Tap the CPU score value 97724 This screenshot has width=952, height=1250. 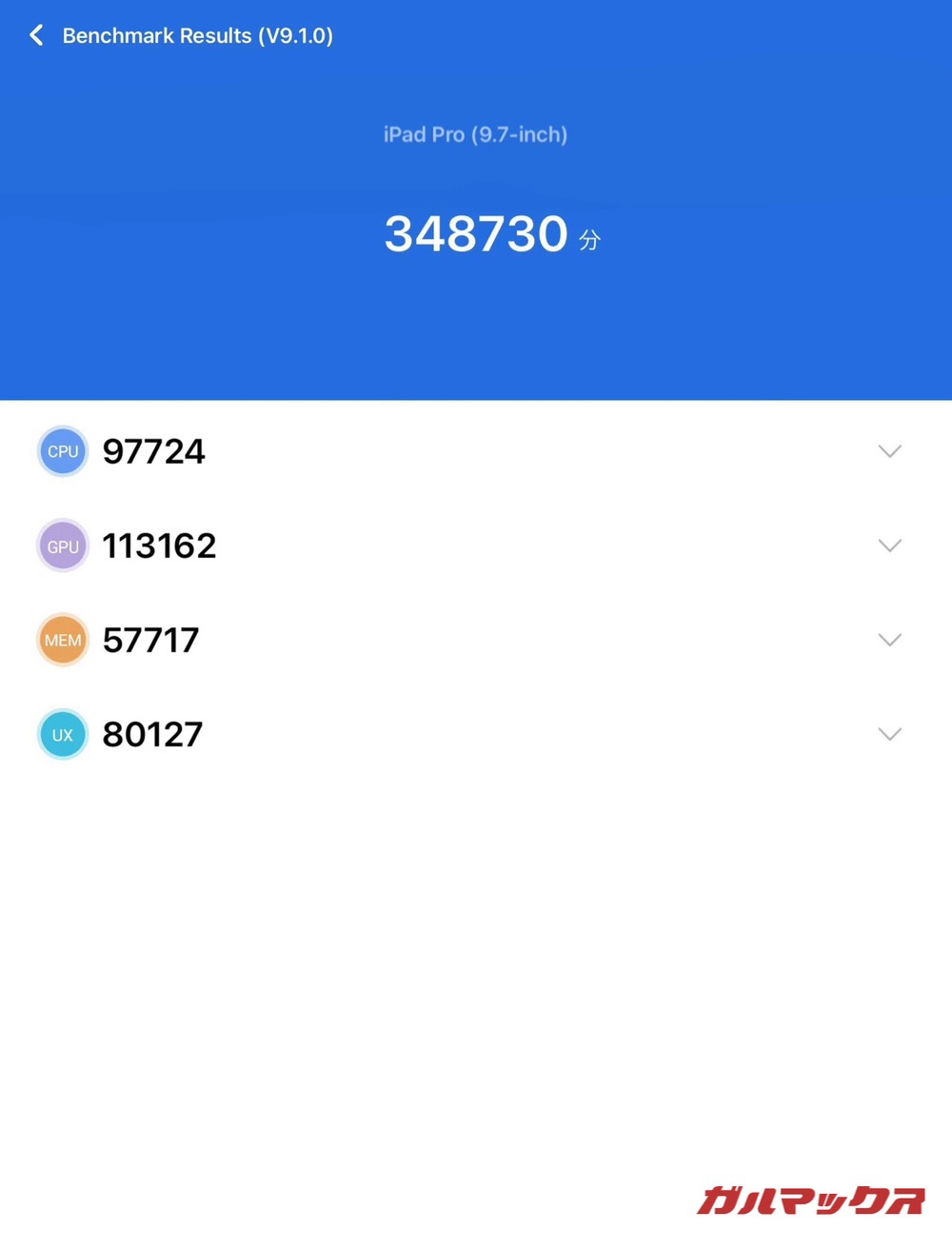tap(154, 451)
